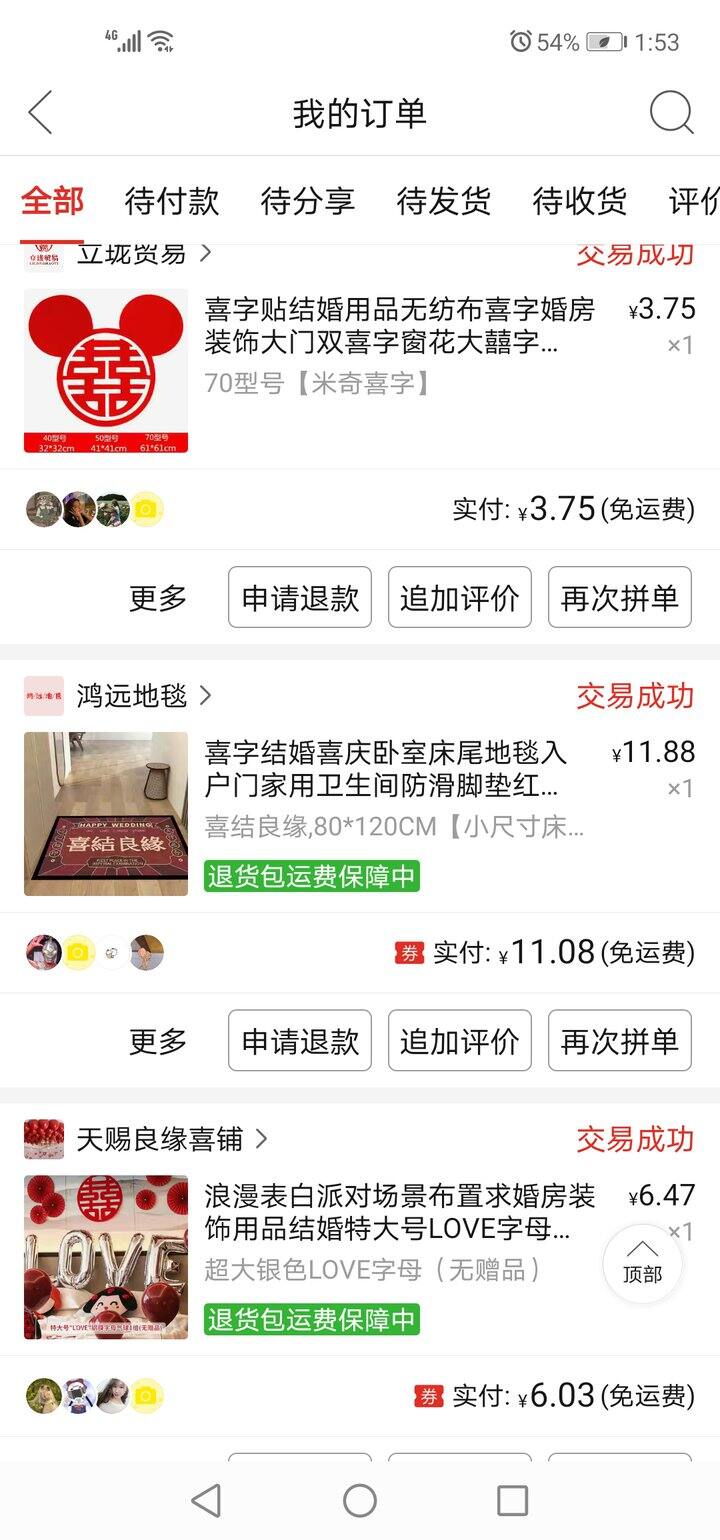This screenshot has width=720, height=1540.
Task: Switch to the 待收货 tab
Action: point(580,201)
